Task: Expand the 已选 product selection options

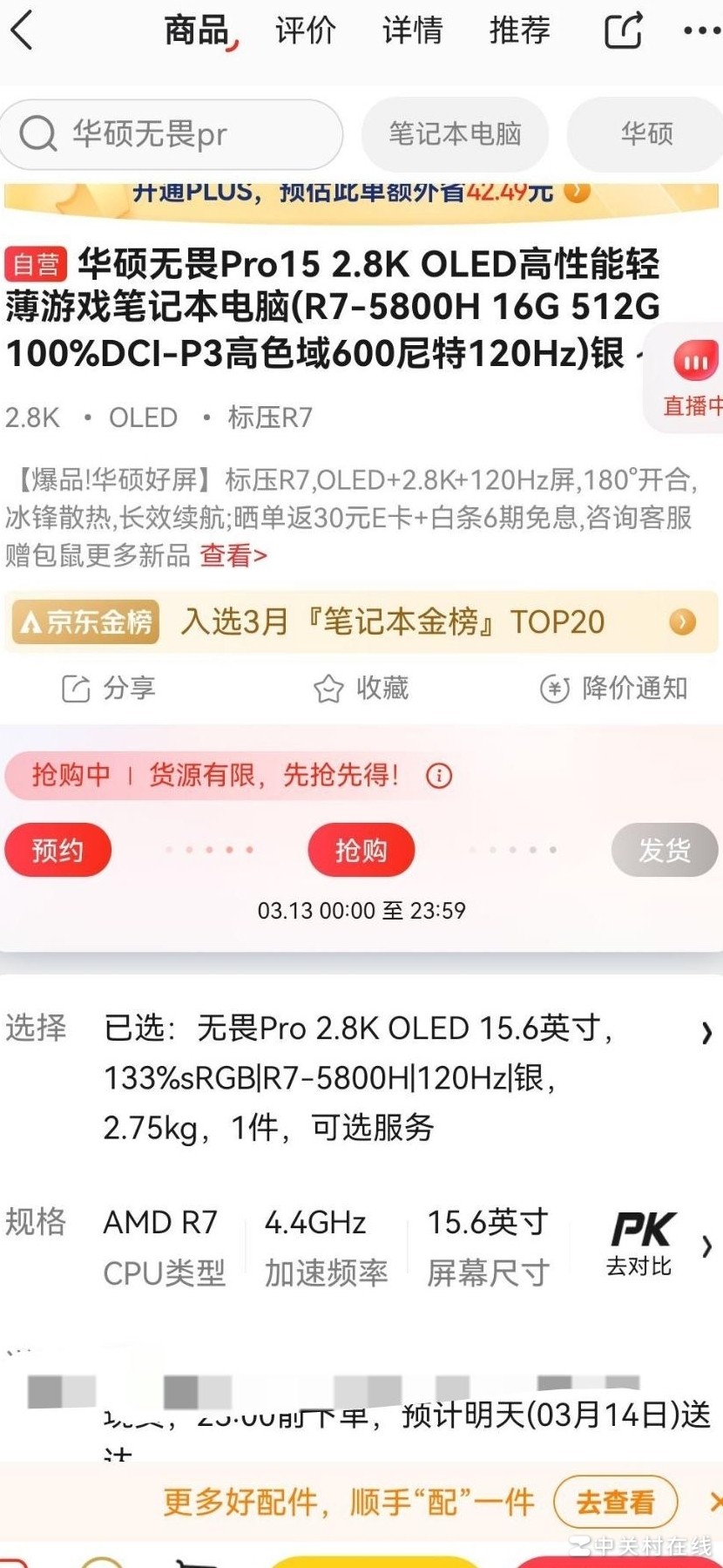Action: click(706, 1033)
